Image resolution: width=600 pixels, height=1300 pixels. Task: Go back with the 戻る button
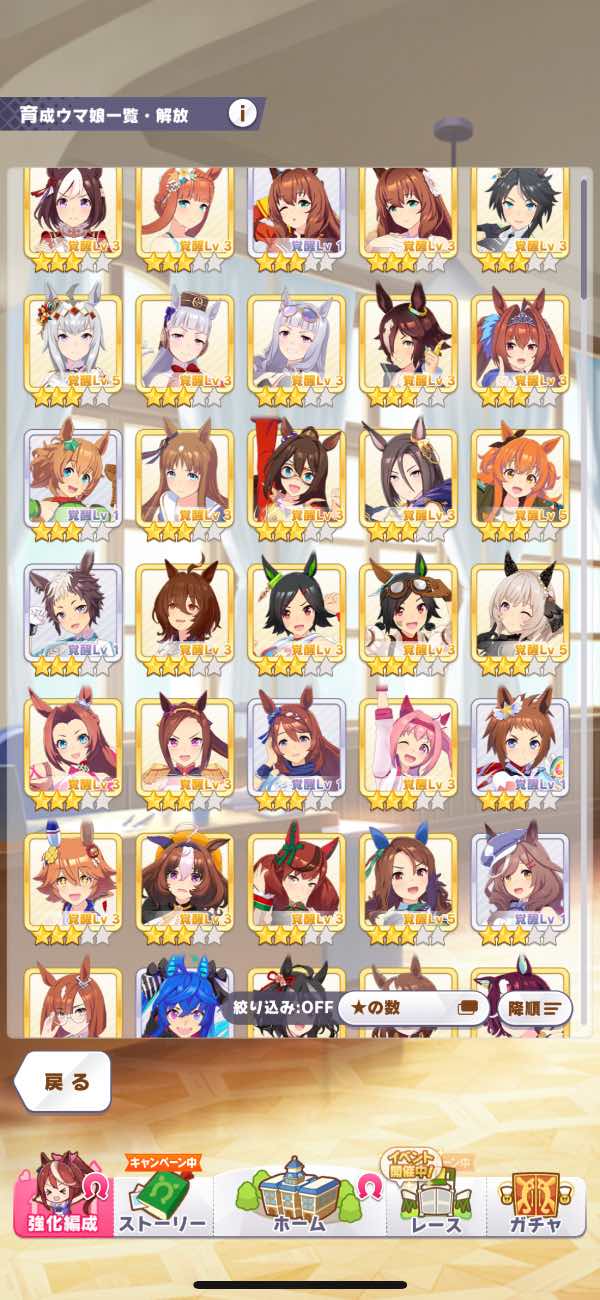[66, 1082]
